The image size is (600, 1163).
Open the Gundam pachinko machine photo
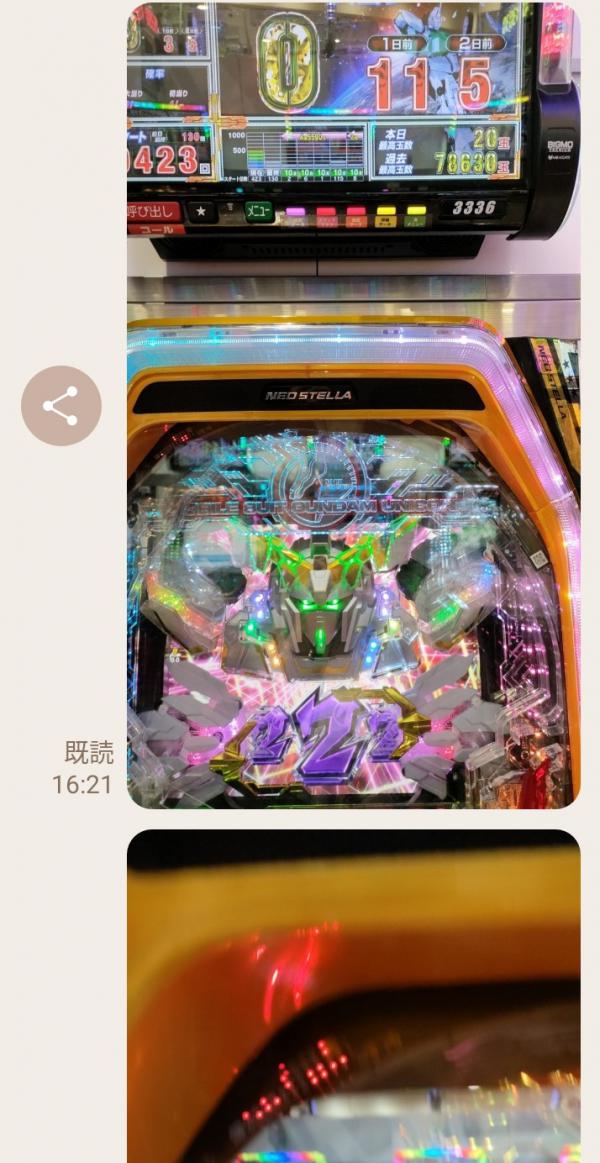[353, 404]
